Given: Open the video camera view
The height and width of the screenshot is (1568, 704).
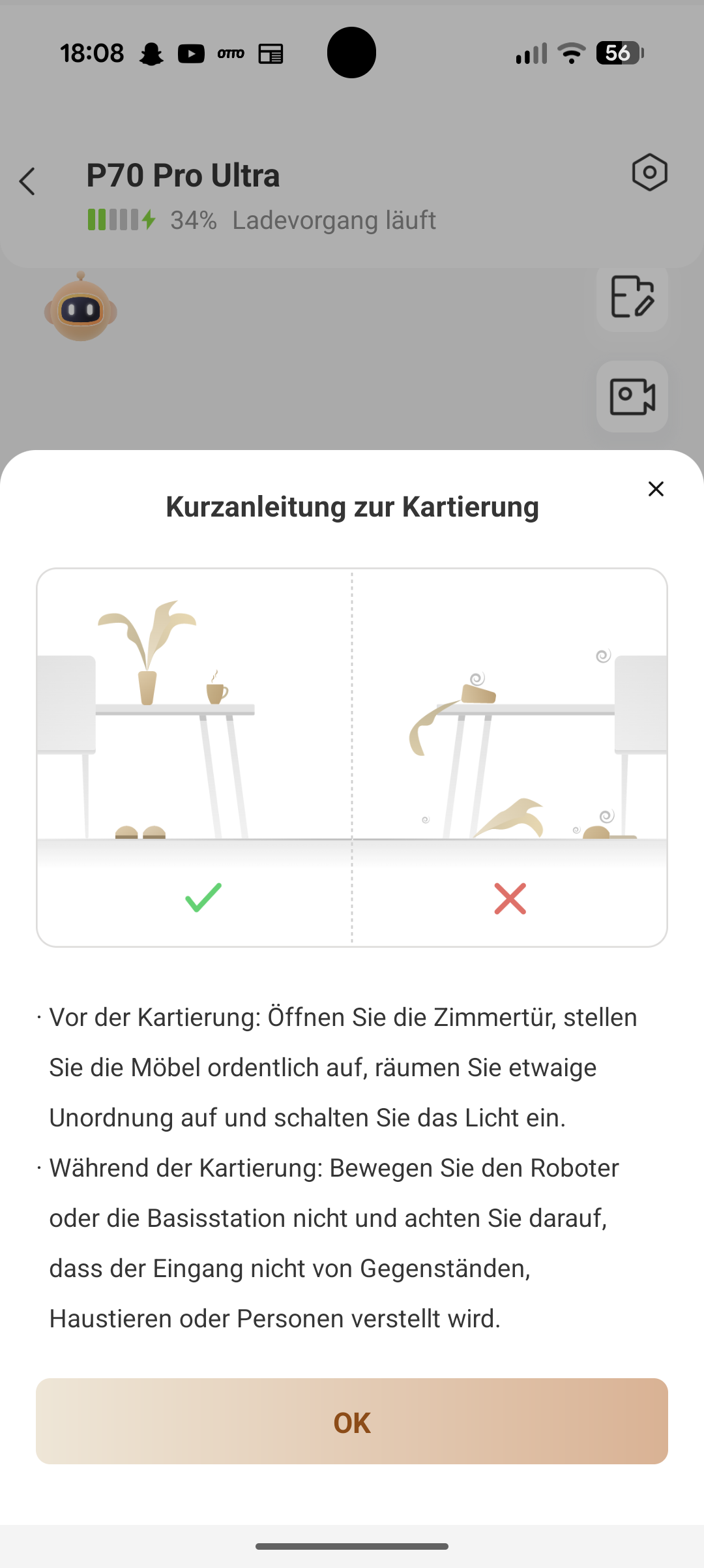Looking at the screenshot, I should point(632,396).
